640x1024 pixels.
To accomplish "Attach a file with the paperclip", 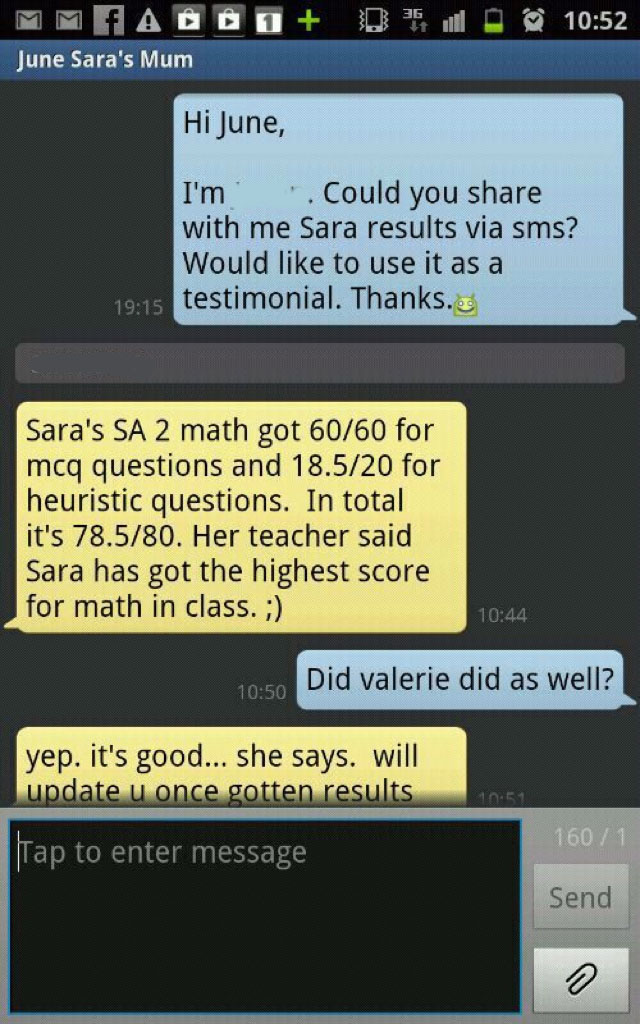I will [580, 979].
